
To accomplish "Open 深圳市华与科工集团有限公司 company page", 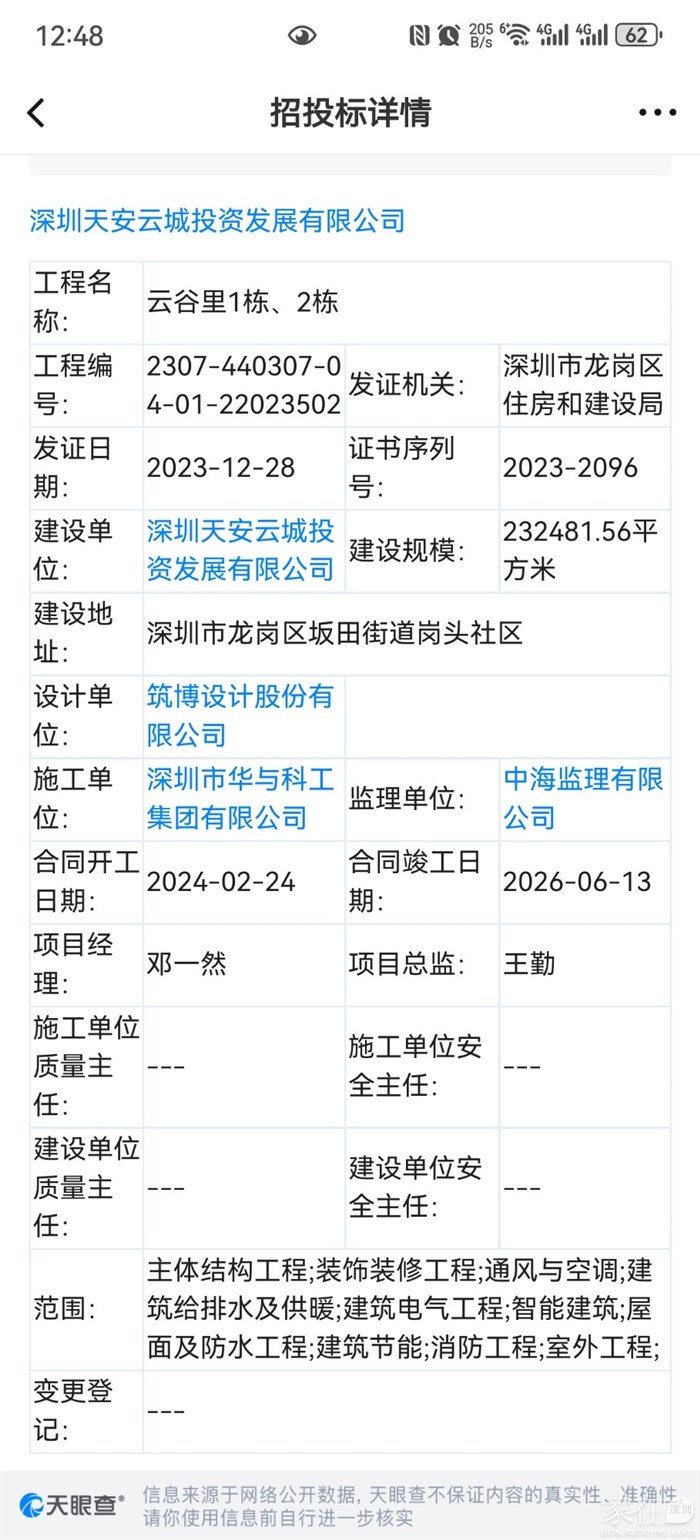I will click(240, 798).
